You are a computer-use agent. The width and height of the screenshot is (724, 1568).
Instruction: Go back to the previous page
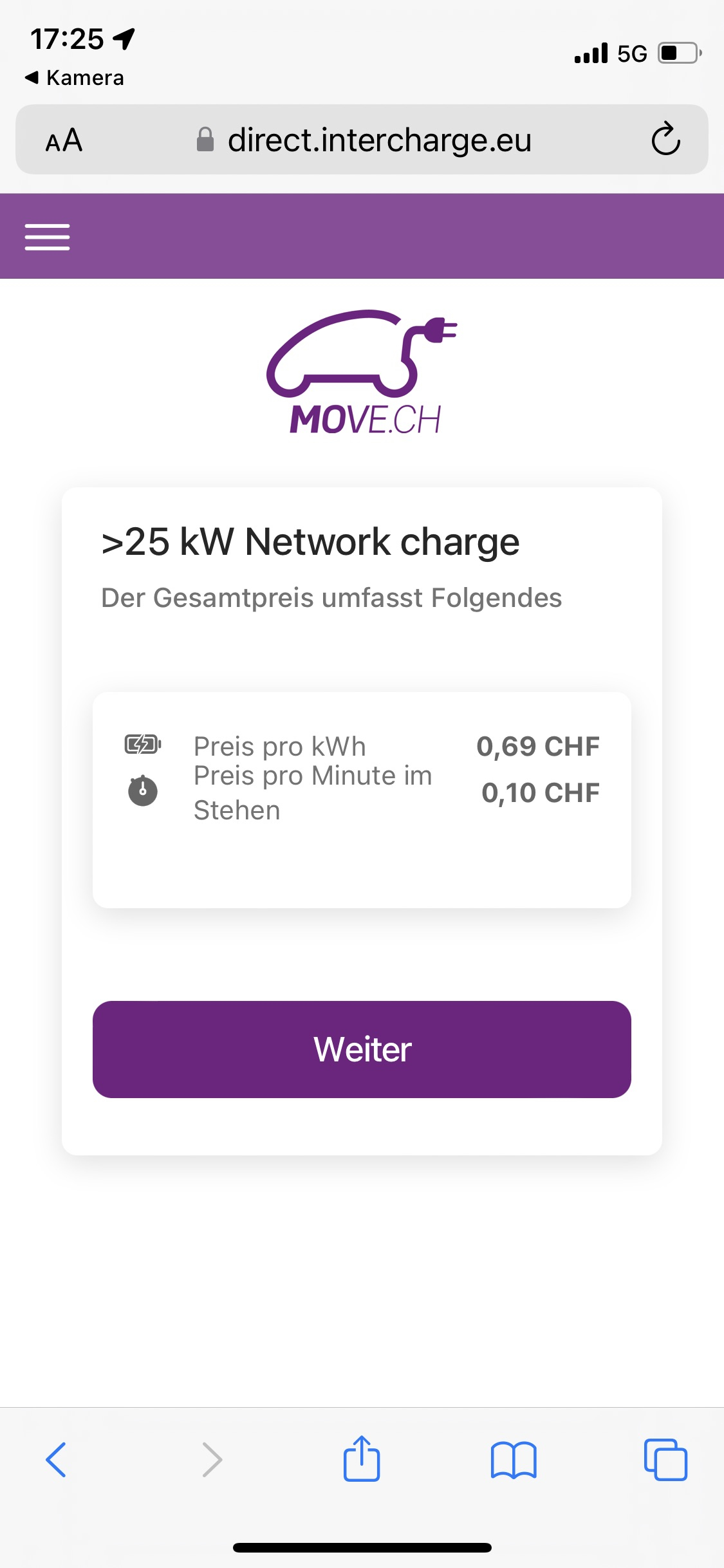pyautogui.click(x=56, y=1459)
